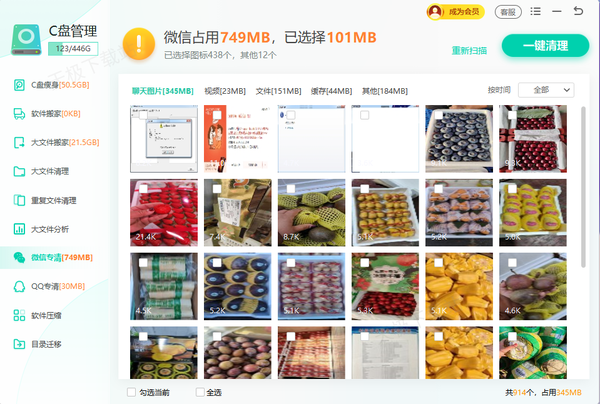The height and width of the screenshot is (404, 600).
Task: Open 软件压缩 in the sidebar
Action: coord(46,315)
